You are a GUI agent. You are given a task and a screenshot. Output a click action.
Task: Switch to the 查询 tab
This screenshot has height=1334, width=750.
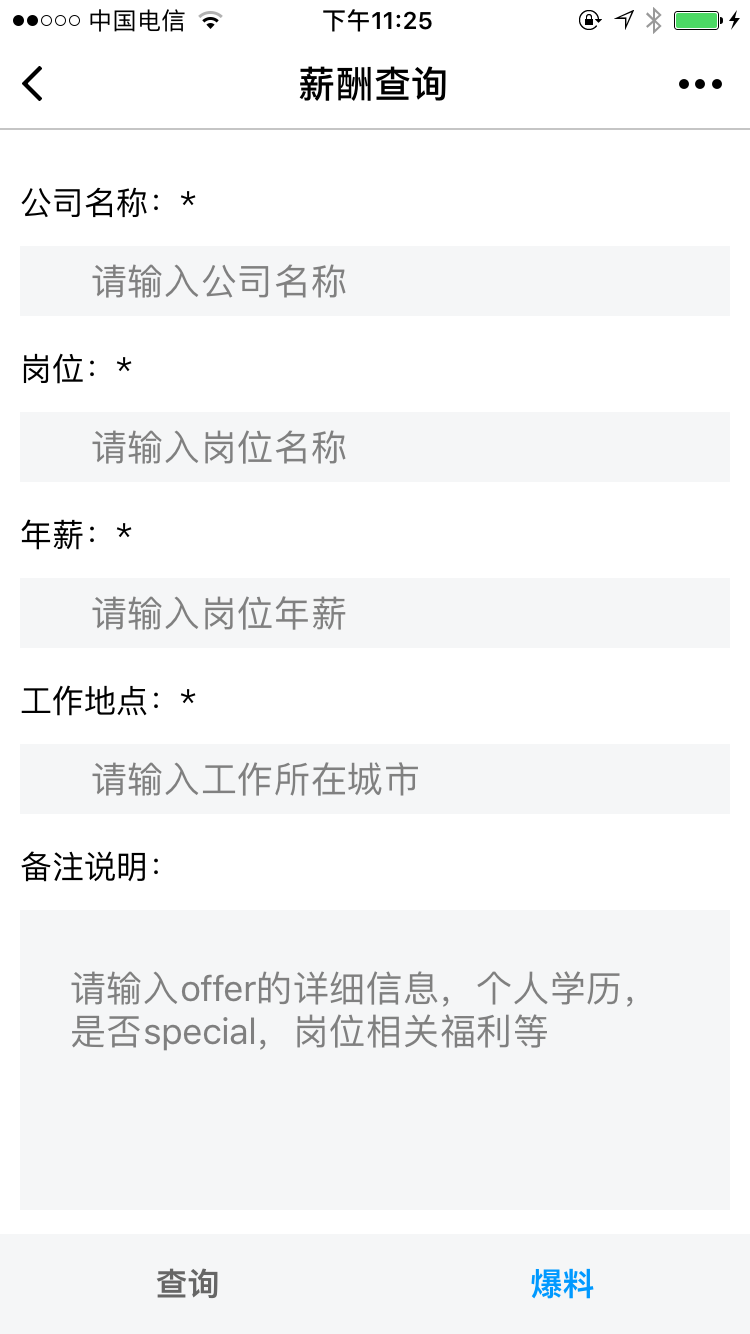(187, 1284)
